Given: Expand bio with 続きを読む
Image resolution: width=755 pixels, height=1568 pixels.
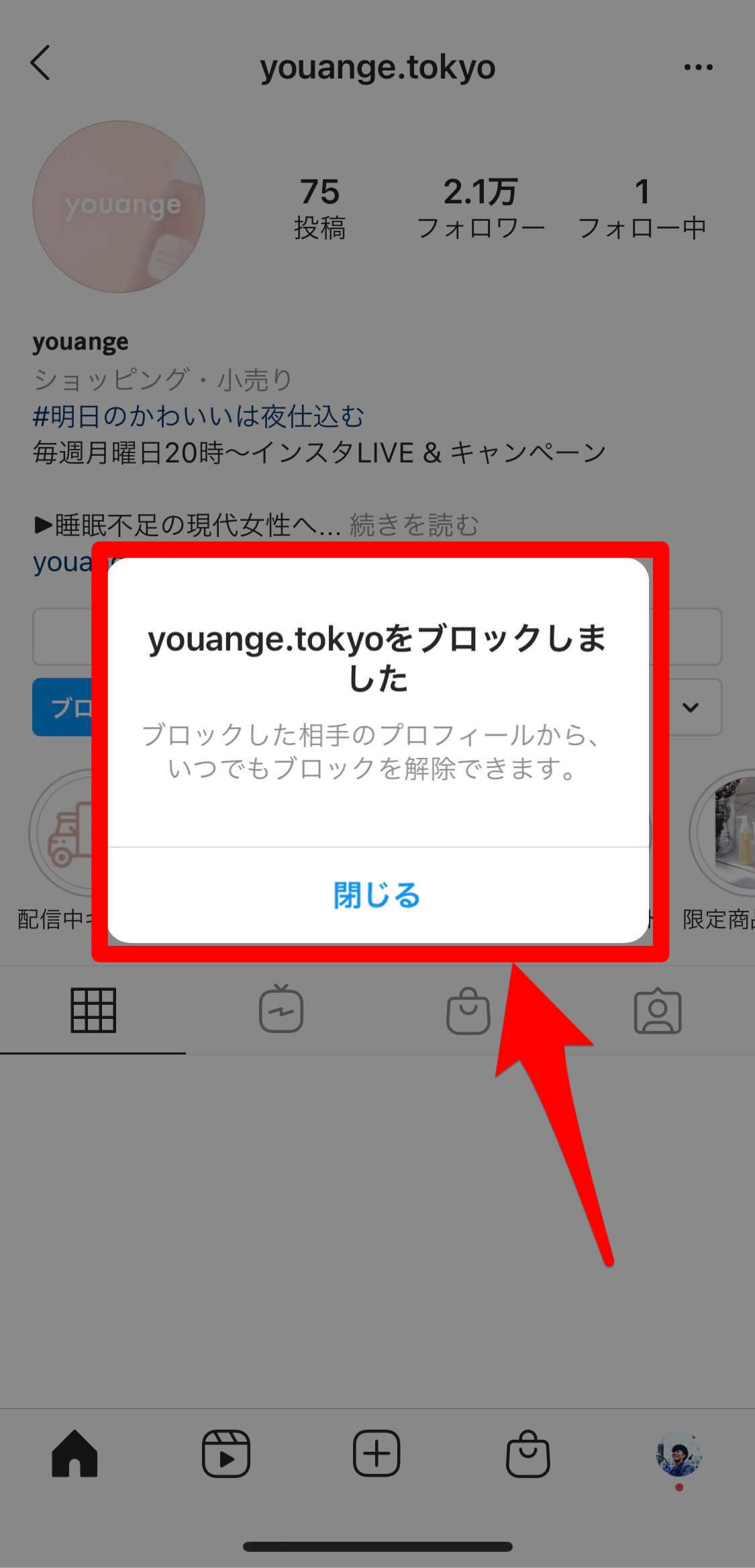Looking at the screenshot, I should pos(414,525).
